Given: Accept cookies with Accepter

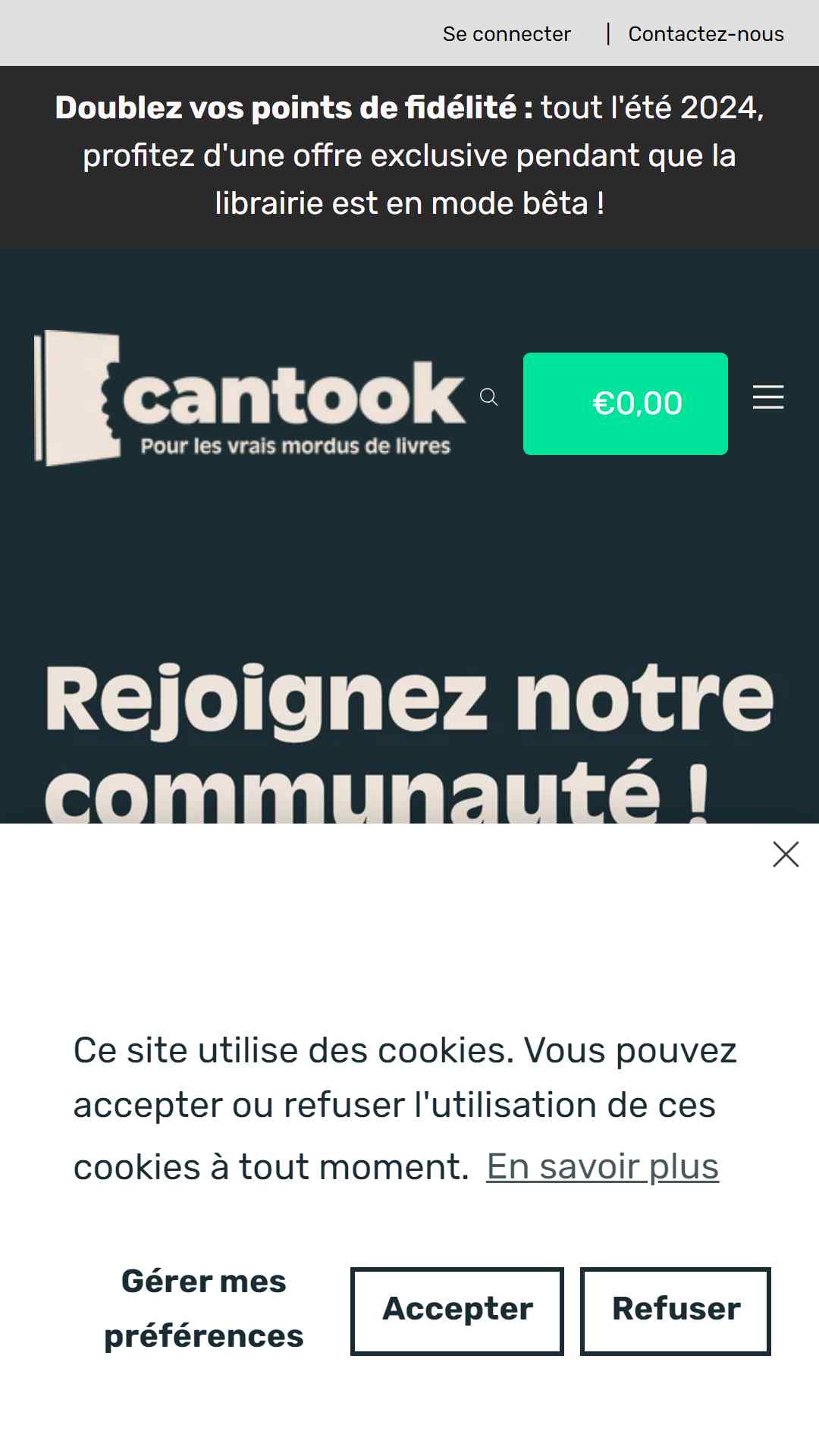Looking at the screenshot, I should pos(457,1310).
